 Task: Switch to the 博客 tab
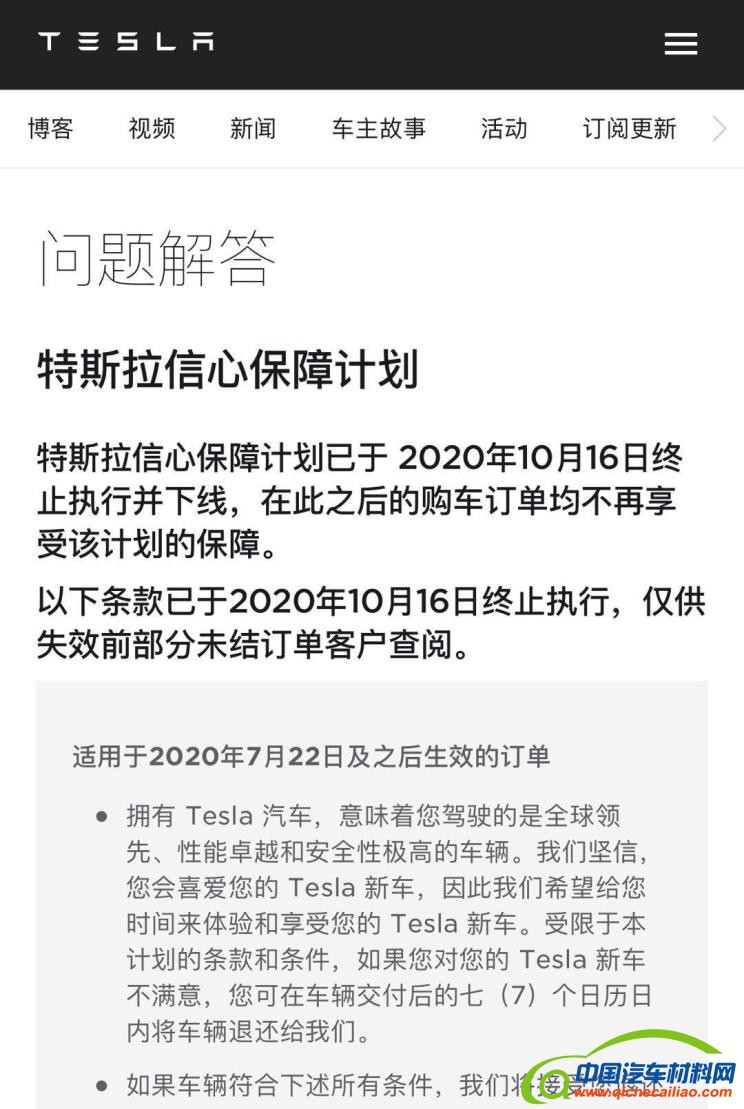(x=51, y=129)
